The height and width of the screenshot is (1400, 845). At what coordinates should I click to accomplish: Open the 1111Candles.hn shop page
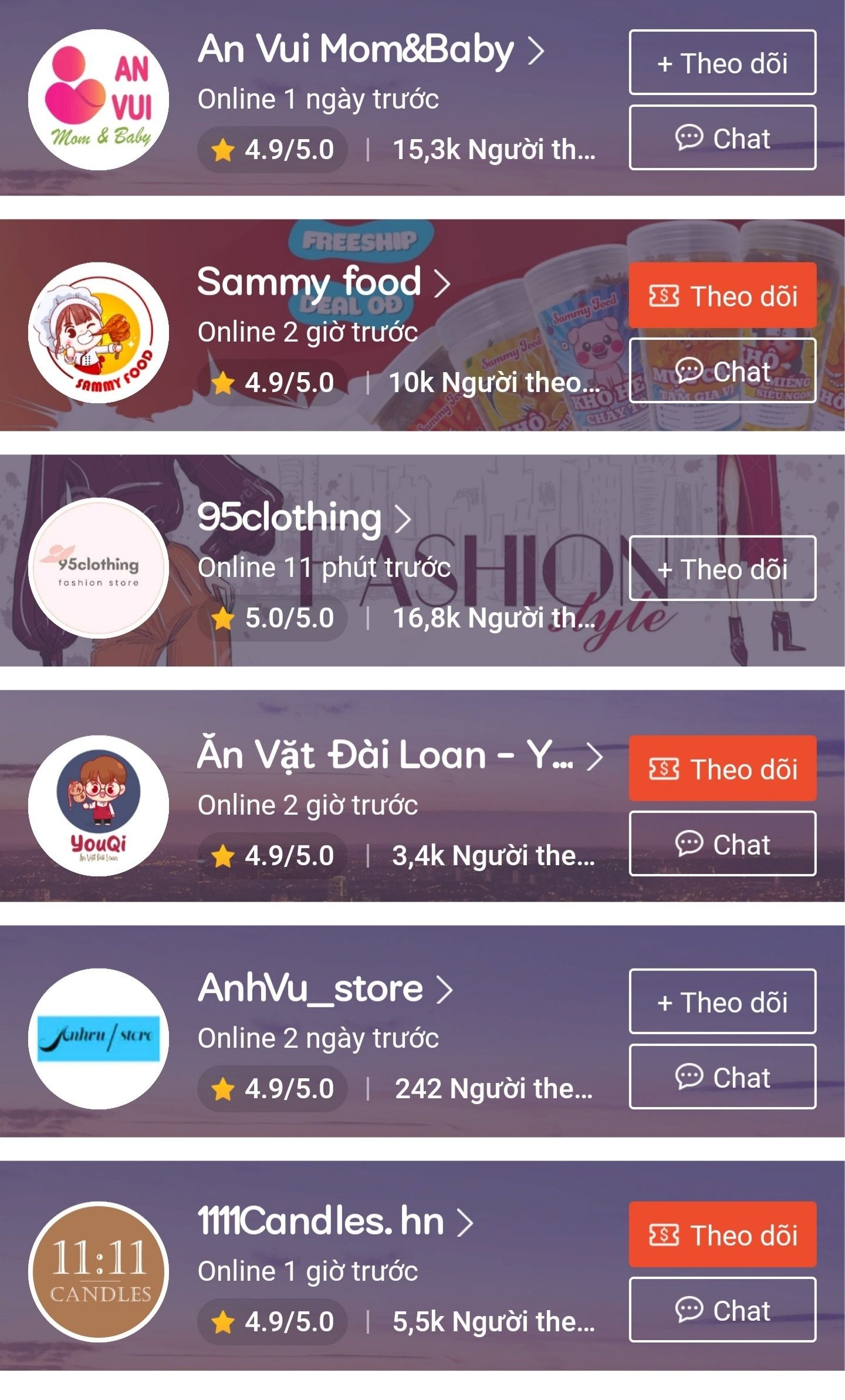[x=334, y=1222]
